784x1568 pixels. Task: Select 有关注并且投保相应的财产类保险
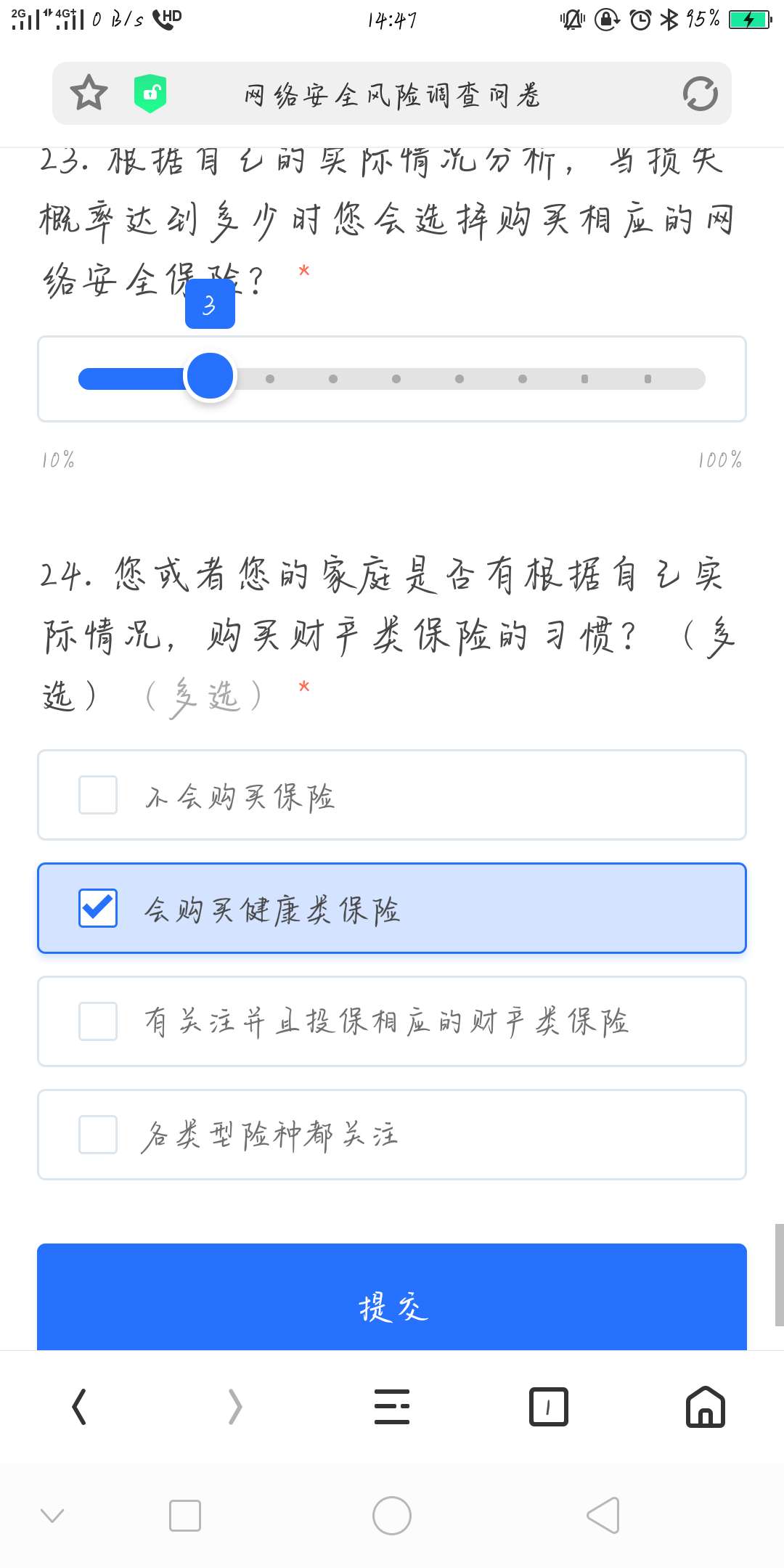point(98,1021)
